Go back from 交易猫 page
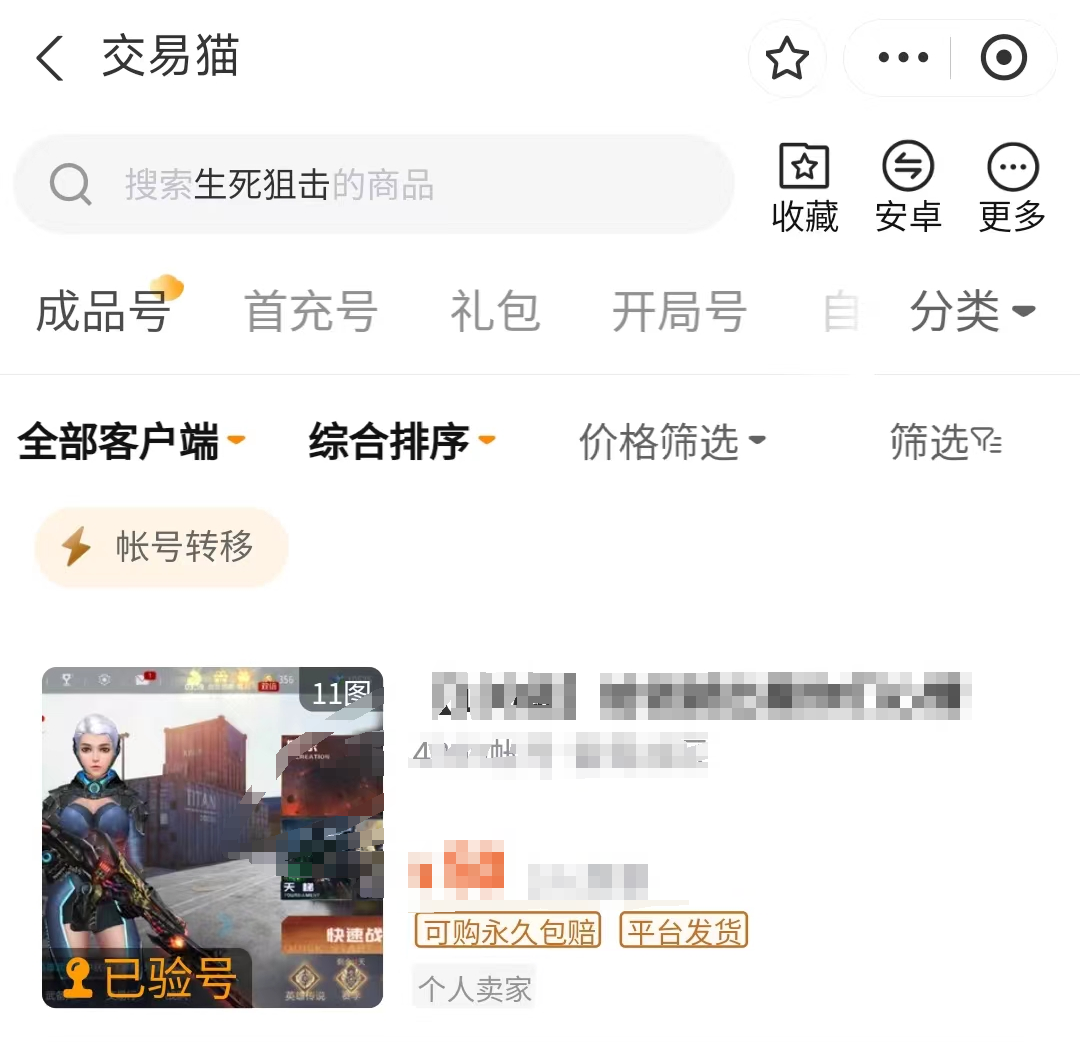 pos(50,58)
